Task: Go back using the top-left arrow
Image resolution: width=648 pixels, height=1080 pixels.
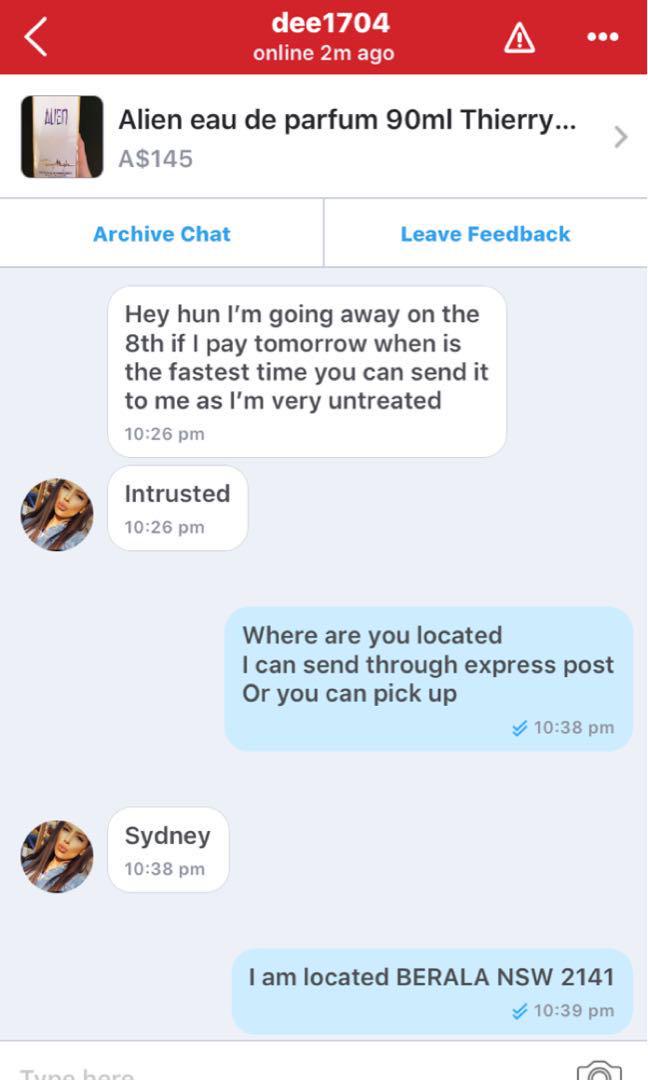Action: pos(36,37)
